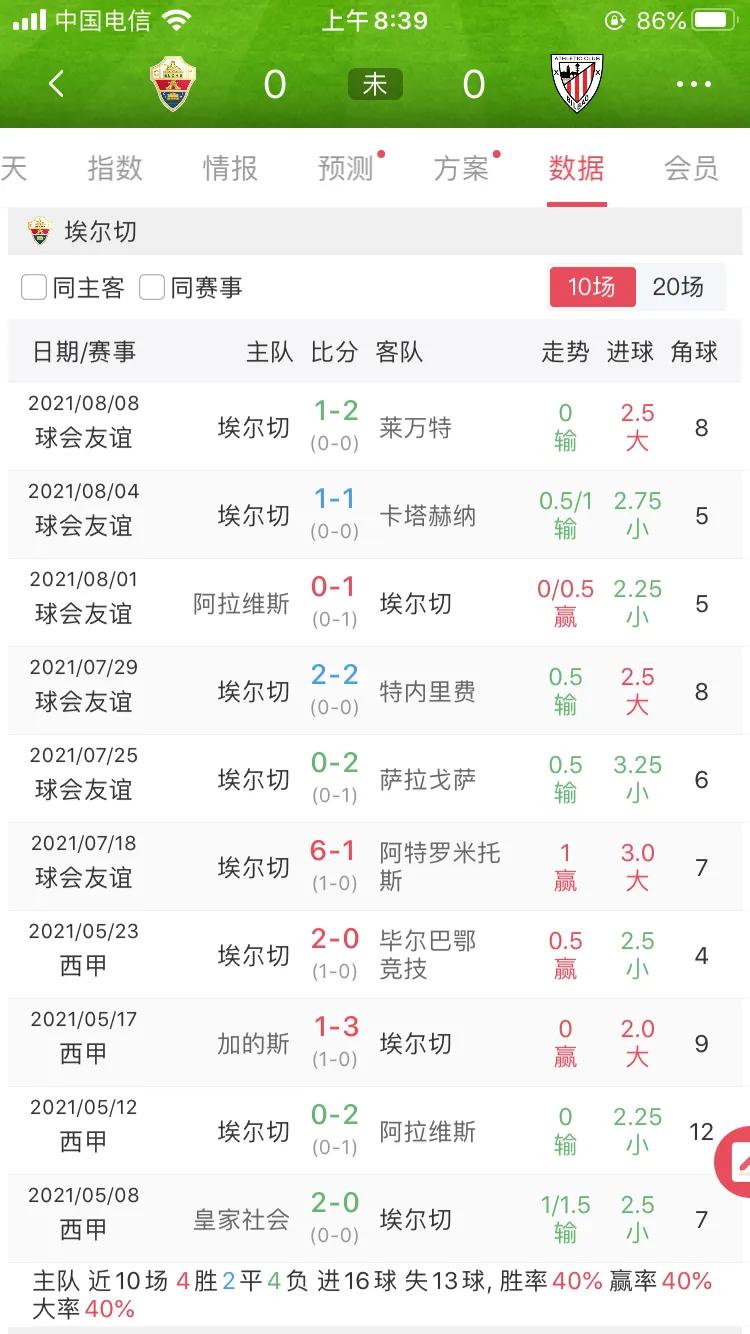Screen dimensions: 750x1334
Task: Tap the 未 match status badge
Action: click(374, 85)
